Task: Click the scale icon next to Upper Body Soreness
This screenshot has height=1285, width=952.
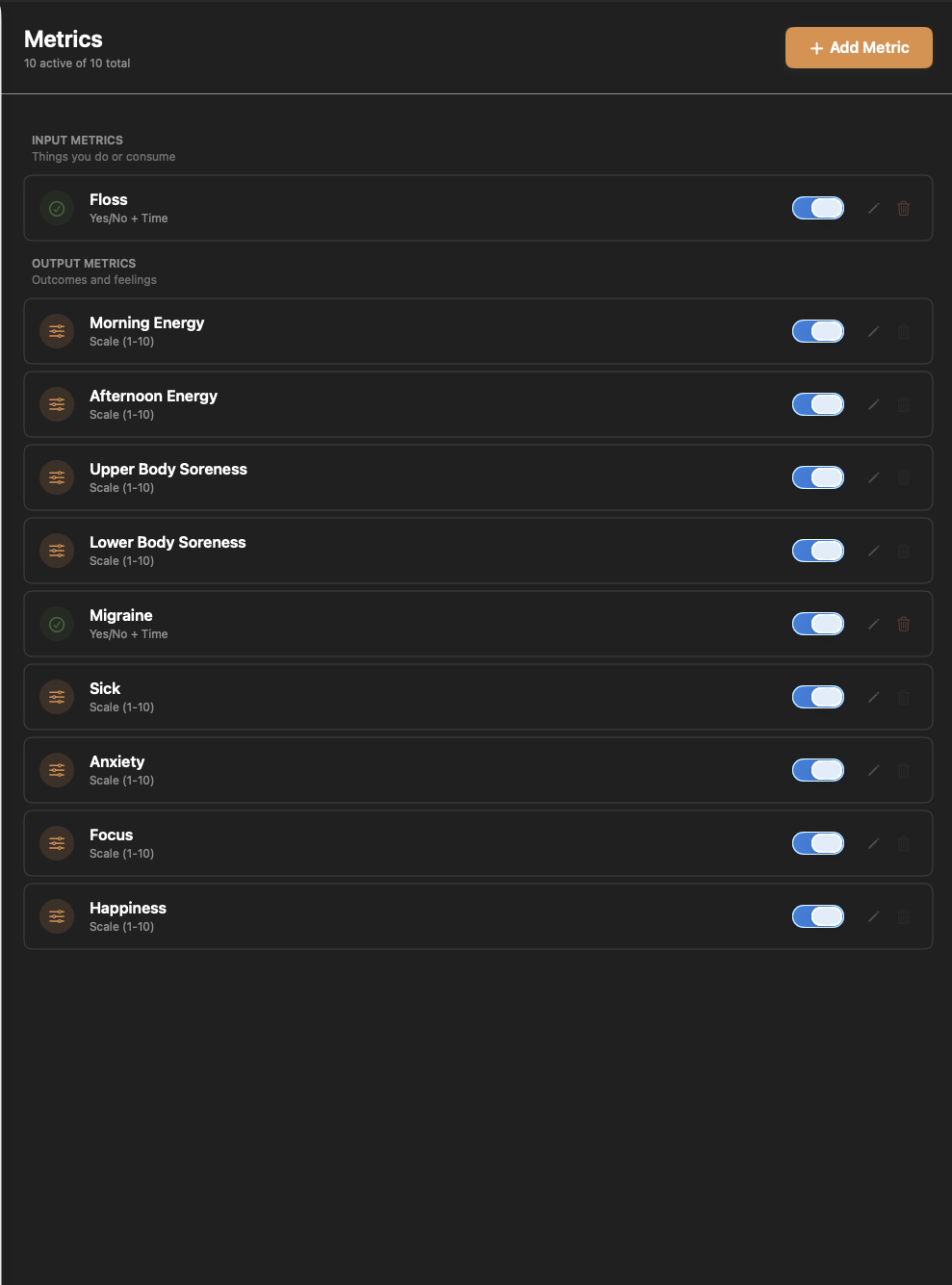Action: (56, 476)
